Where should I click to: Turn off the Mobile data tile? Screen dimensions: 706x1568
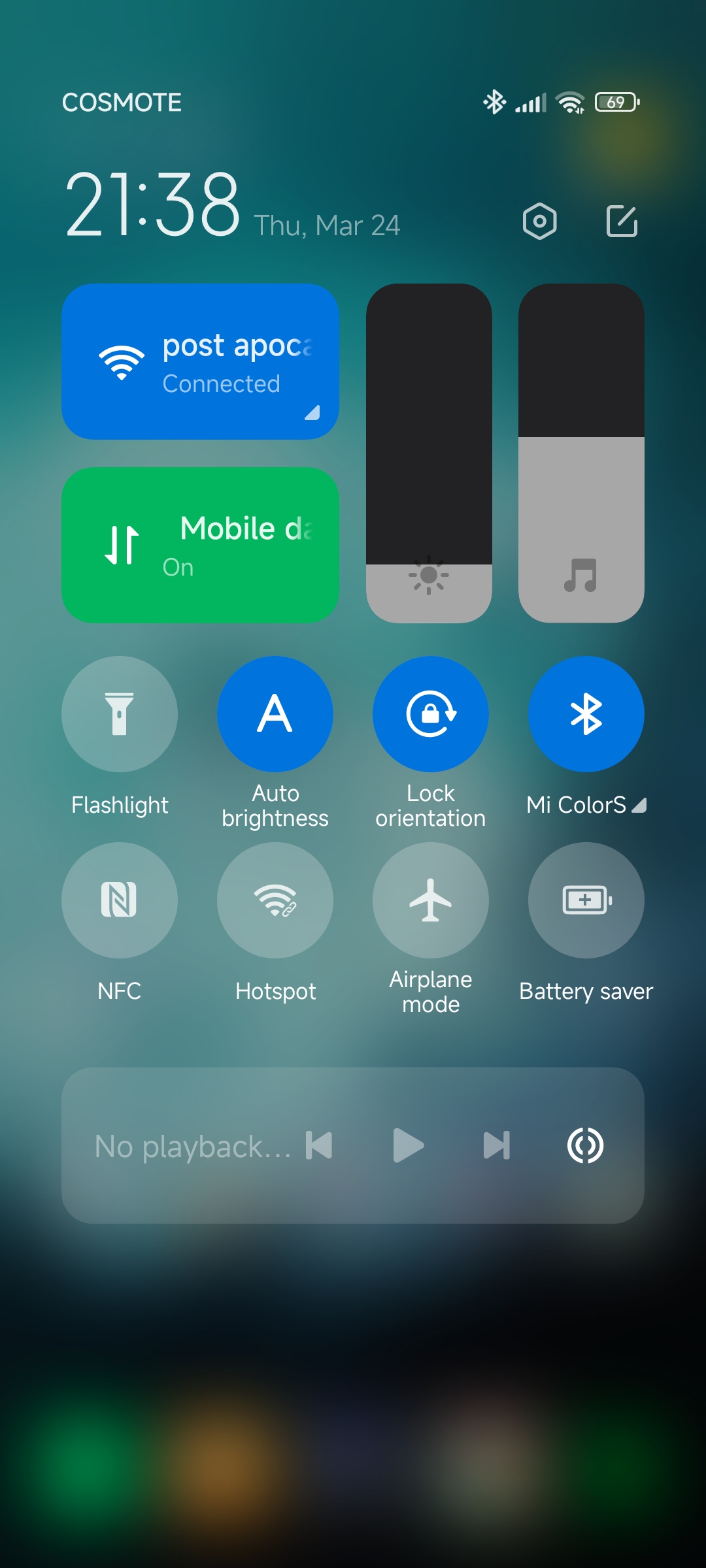pos(200,545)
